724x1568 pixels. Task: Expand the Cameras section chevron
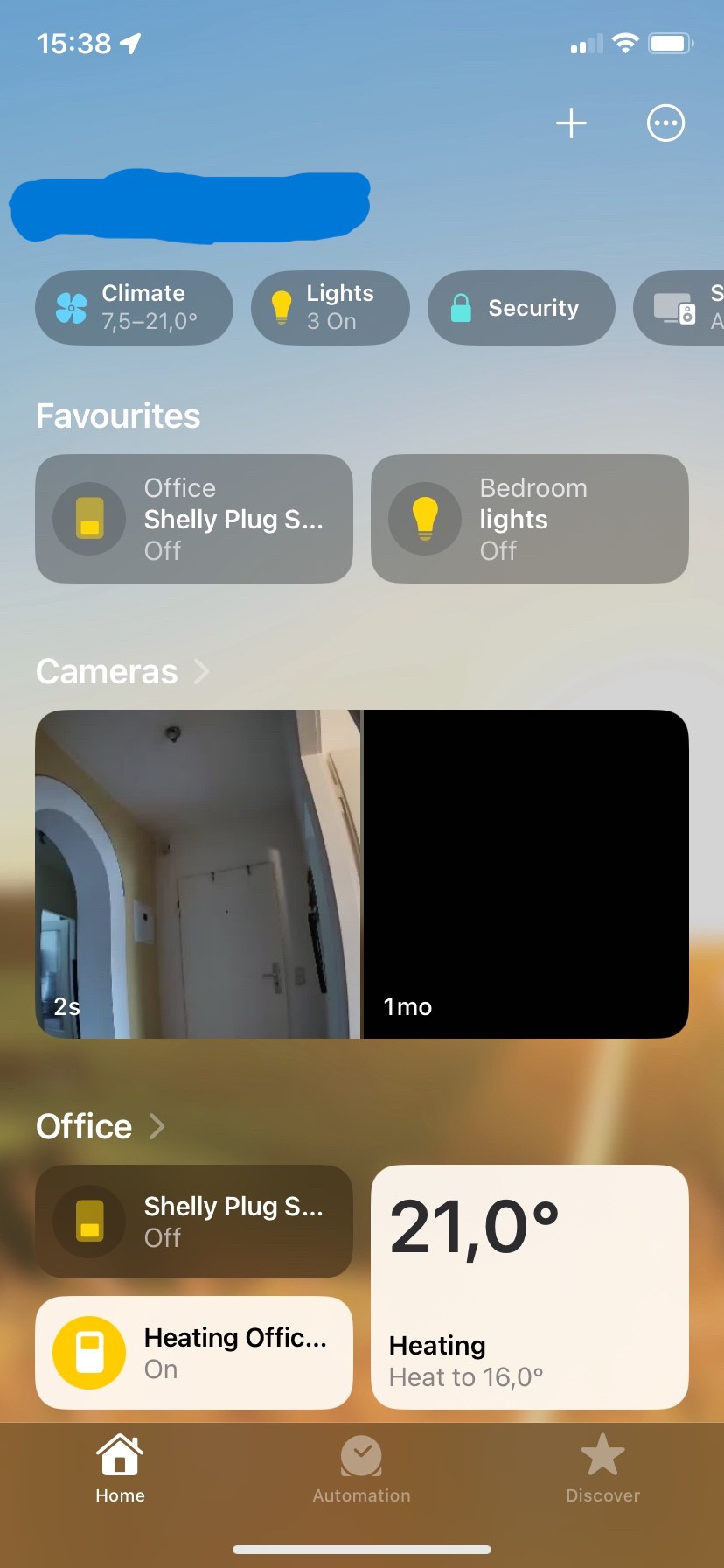(x=202, y=671)
